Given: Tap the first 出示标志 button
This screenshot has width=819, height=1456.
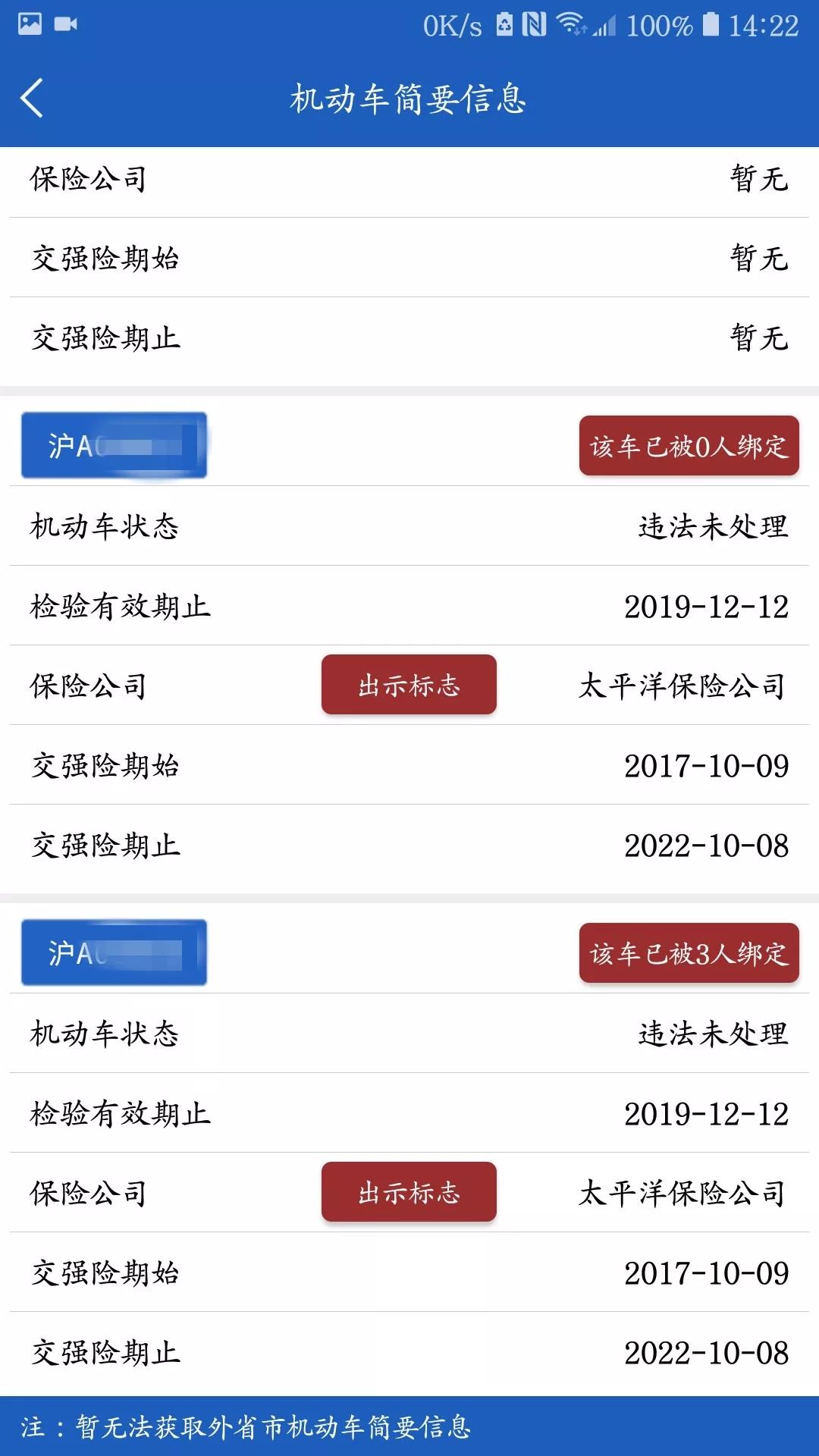Looking at the screenshot, I should (x=409, y=684).
